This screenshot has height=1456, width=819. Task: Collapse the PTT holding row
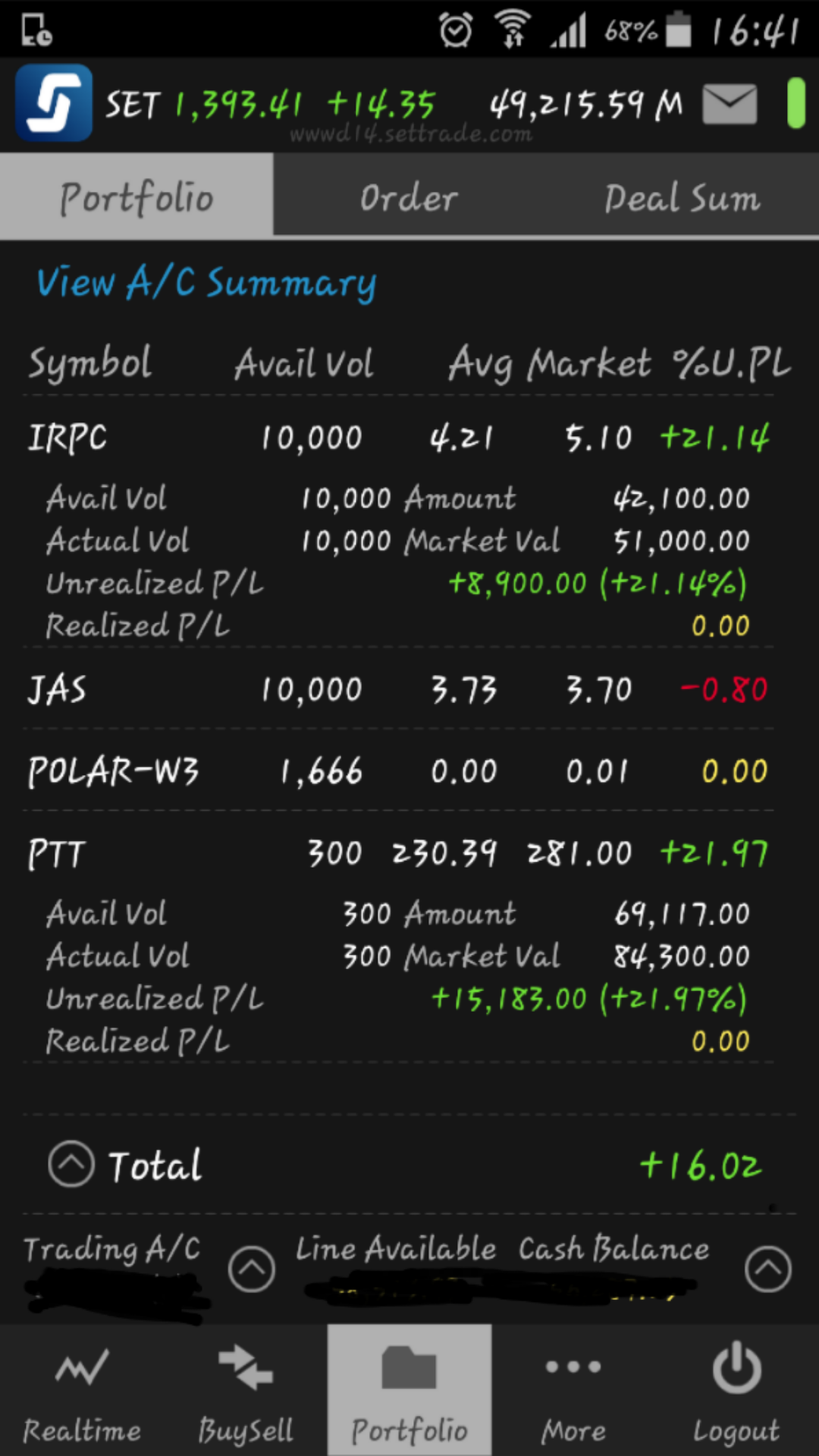point(58,854)
